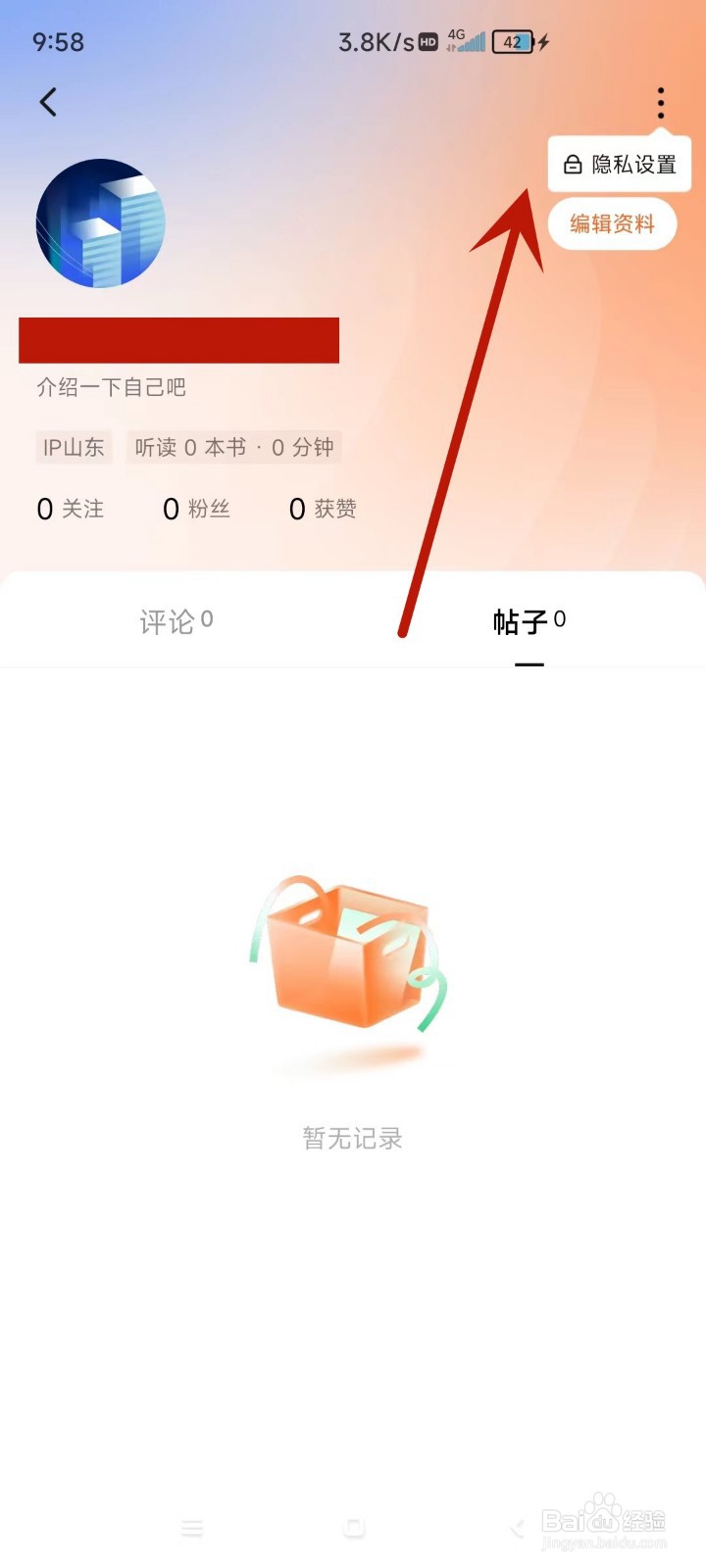
Task: Switch to the 评论 comments tab
Action: click(176, 620)
